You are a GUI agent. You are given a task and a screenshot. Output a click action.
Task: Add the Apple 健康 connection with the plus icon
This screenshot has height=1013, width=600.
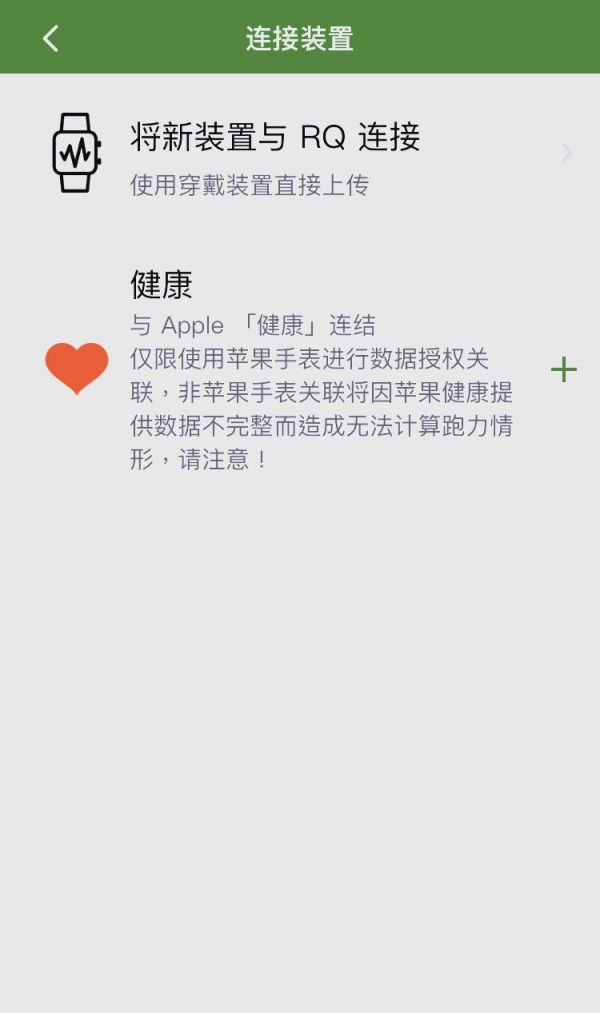point(563,370)
